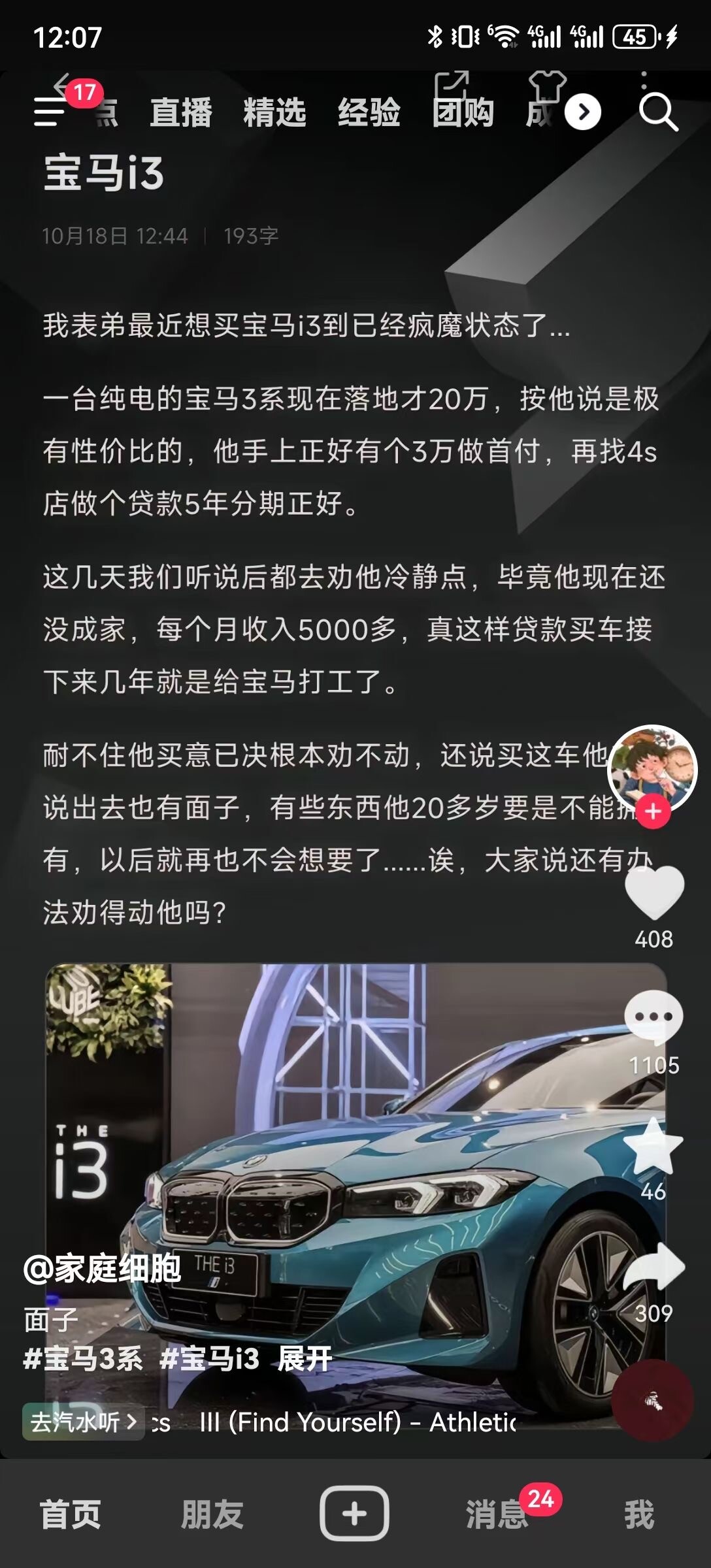Open the 消息 tab with 24 unread
The width and height of the screenshot is (711, 1568).
pyautogui.click(x=497, y=1514)
